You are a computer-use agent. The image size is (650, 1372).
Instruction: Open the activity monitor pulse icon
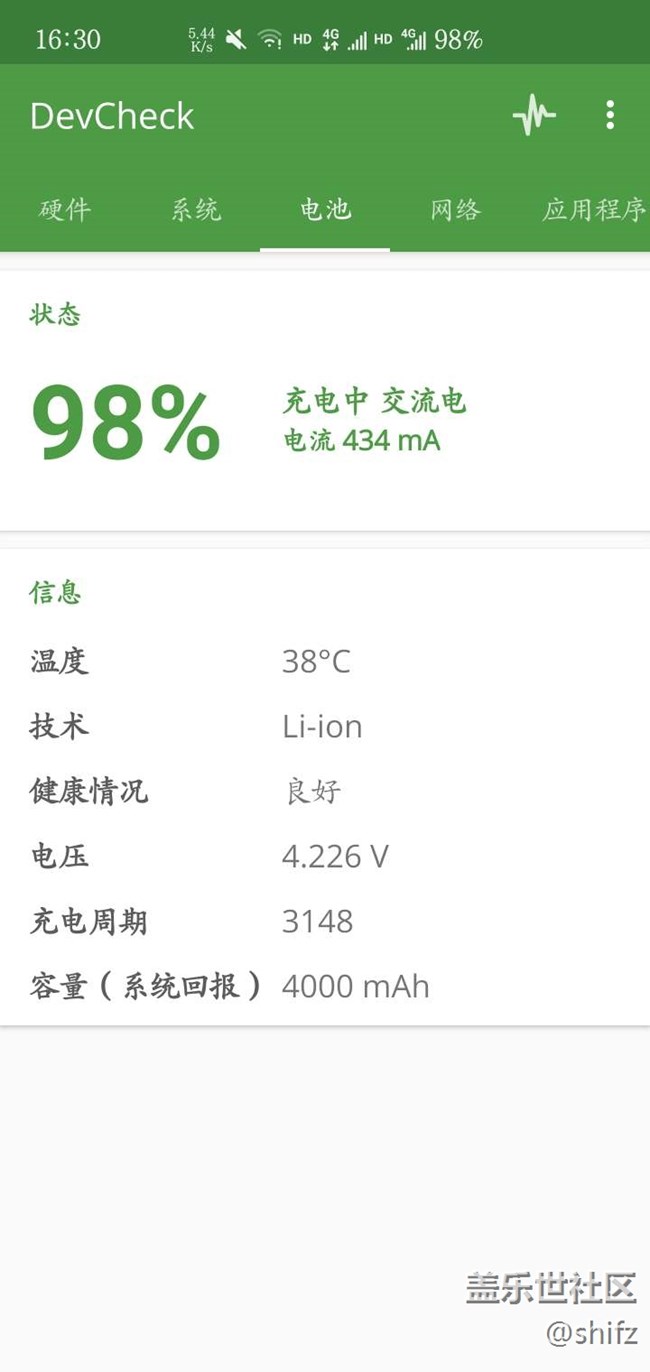[x=534, y=116]
